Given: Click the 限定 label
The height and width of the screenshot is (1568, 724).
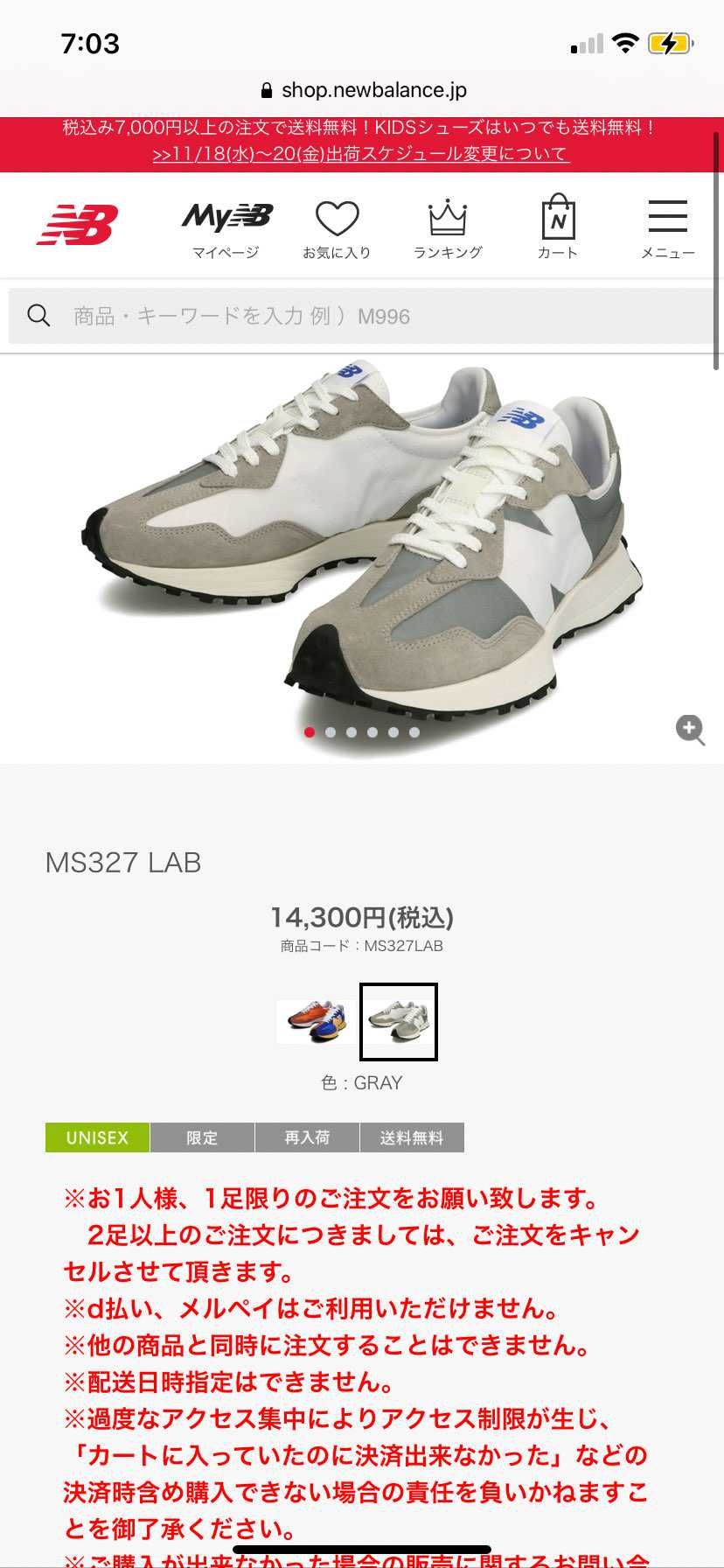Looking at the screenshot, I should point(202,1137).
